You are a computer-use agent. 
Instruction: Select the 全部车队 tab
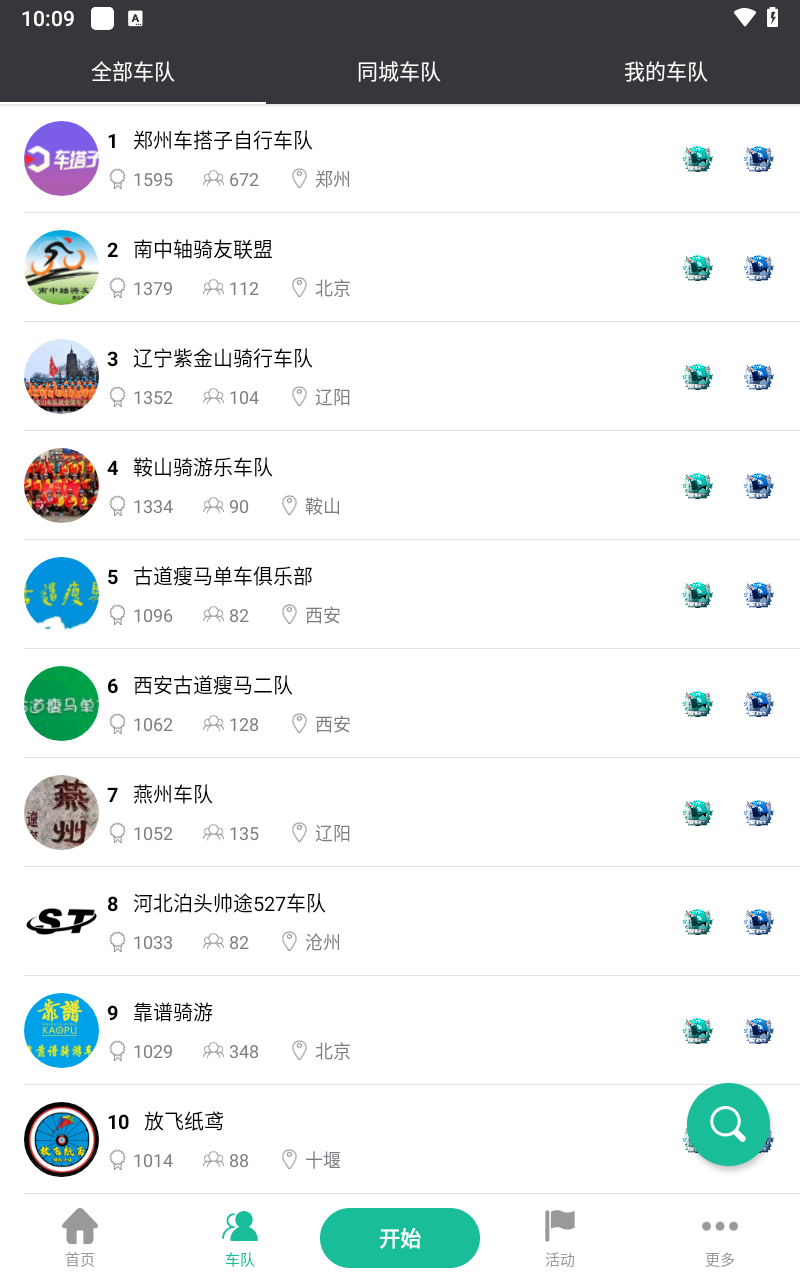click(133, 72)
